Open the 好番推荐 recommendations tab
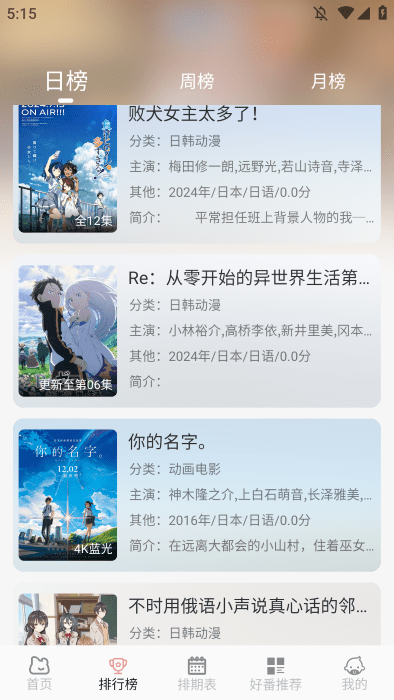The image size is (394, 700). [275, 673]
